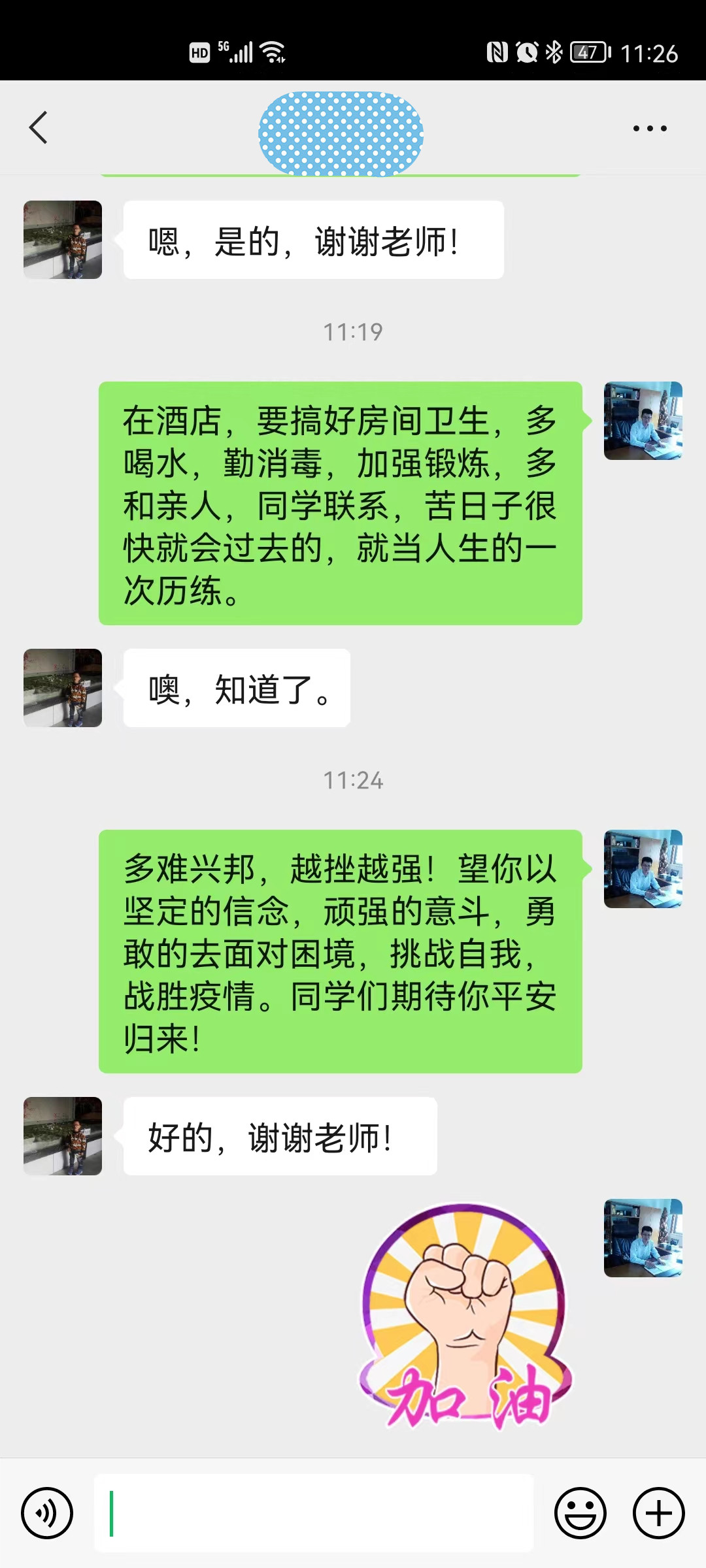Tap the contact's avatar beside 噢，知道了。
The width and height of the screenshot is (706, 1568).
point(63,688)
